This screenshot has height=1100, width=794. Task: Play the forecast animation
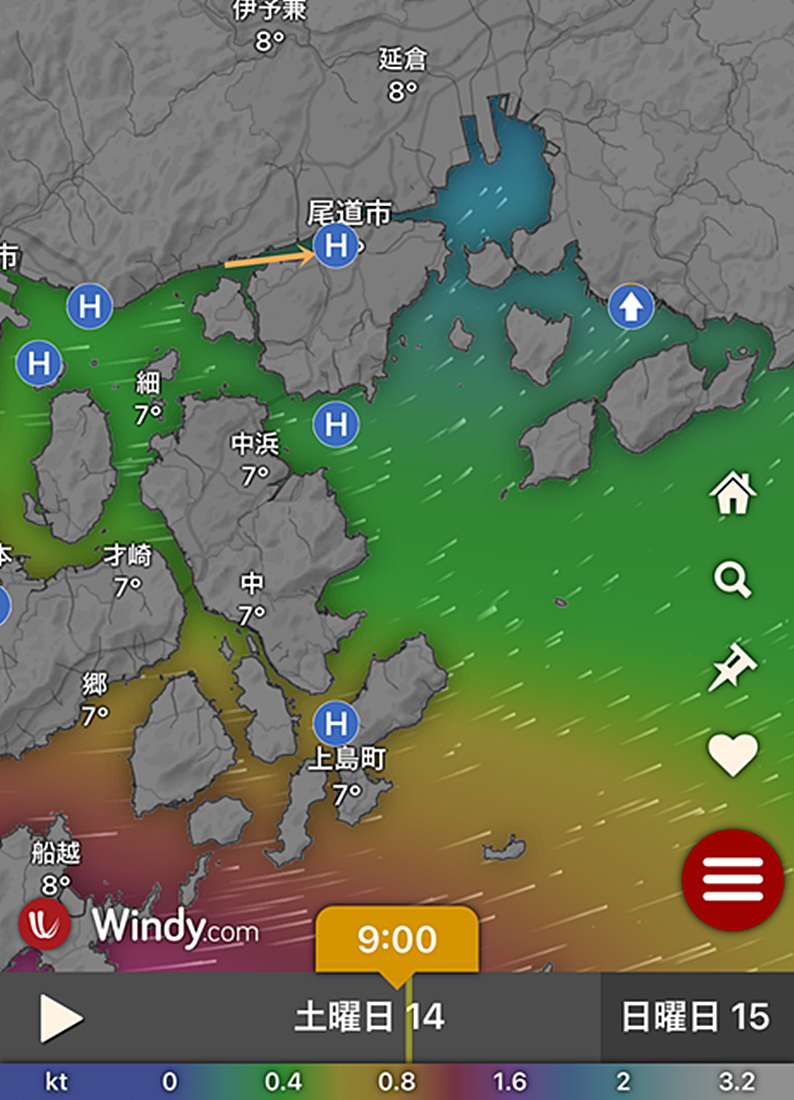[x=60, y=1019]
